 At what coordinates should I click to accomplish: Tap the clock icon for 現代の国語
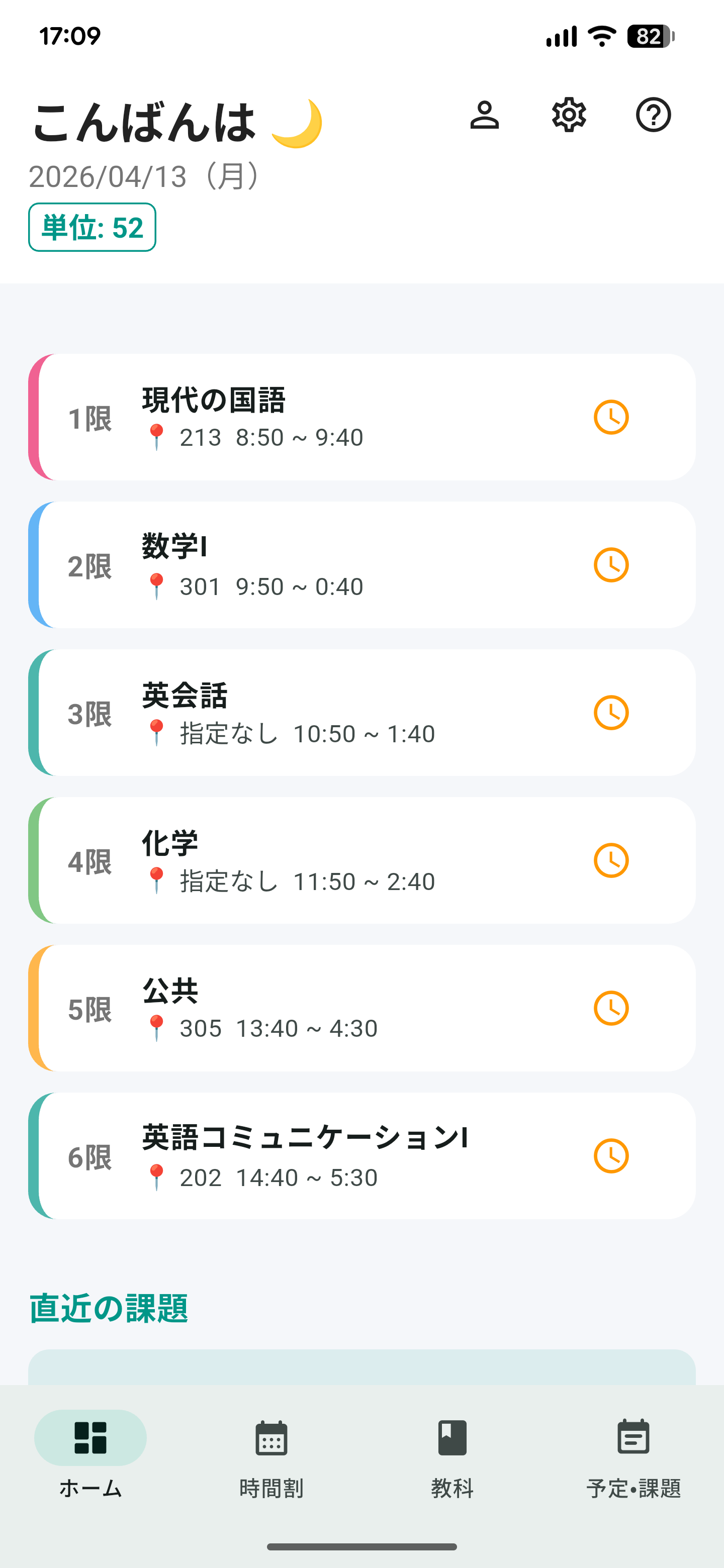[611, 418]
